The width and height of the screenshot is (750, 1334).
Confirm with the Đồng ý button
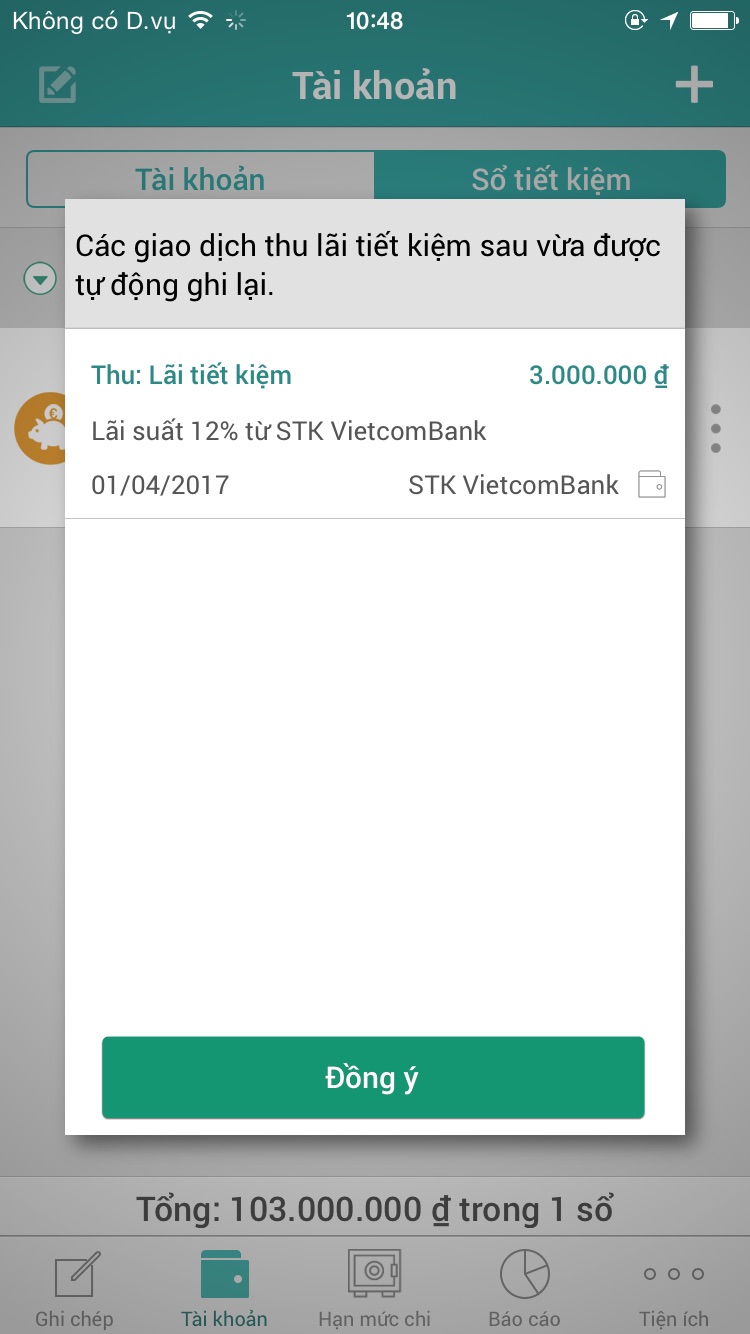click(x=373, y=1077)
